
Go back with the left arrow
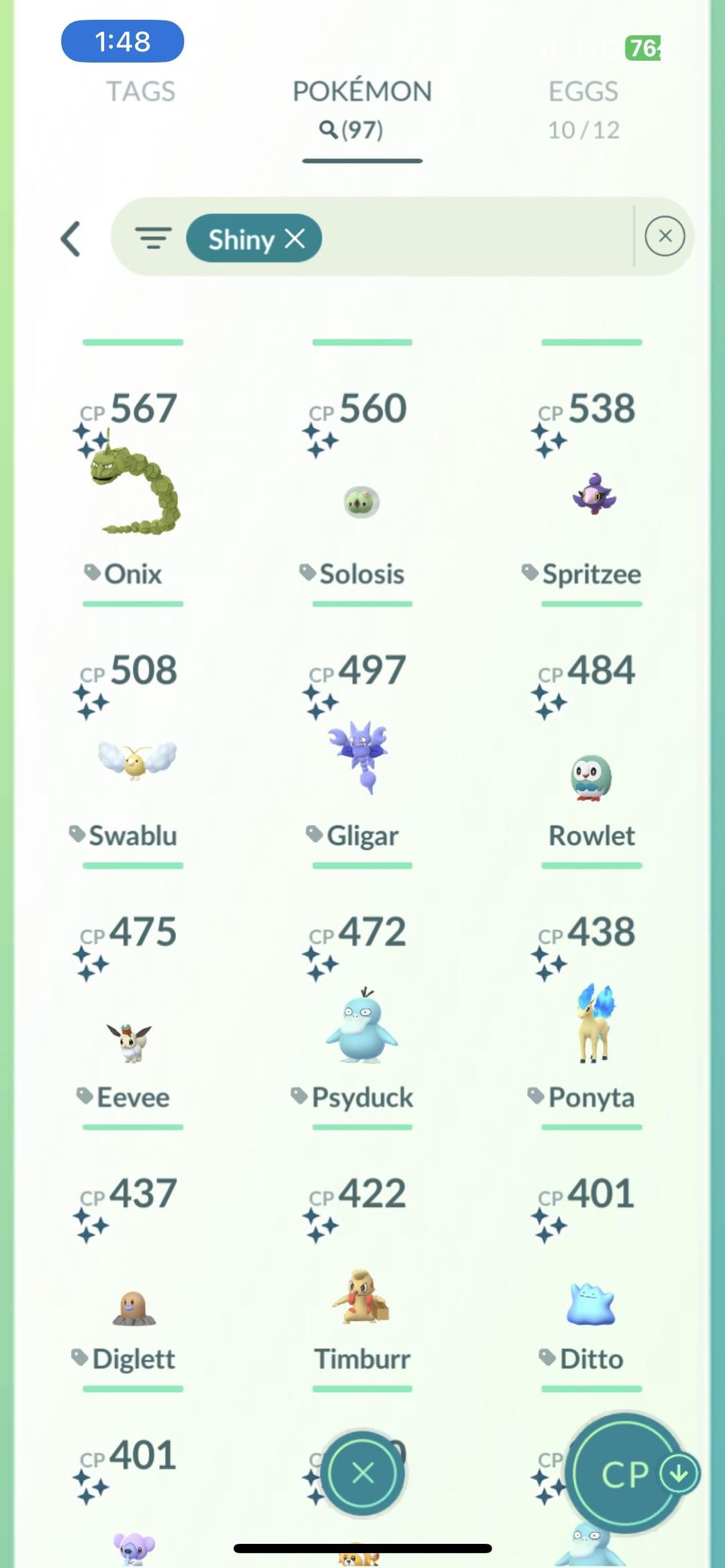click(70, 239)
